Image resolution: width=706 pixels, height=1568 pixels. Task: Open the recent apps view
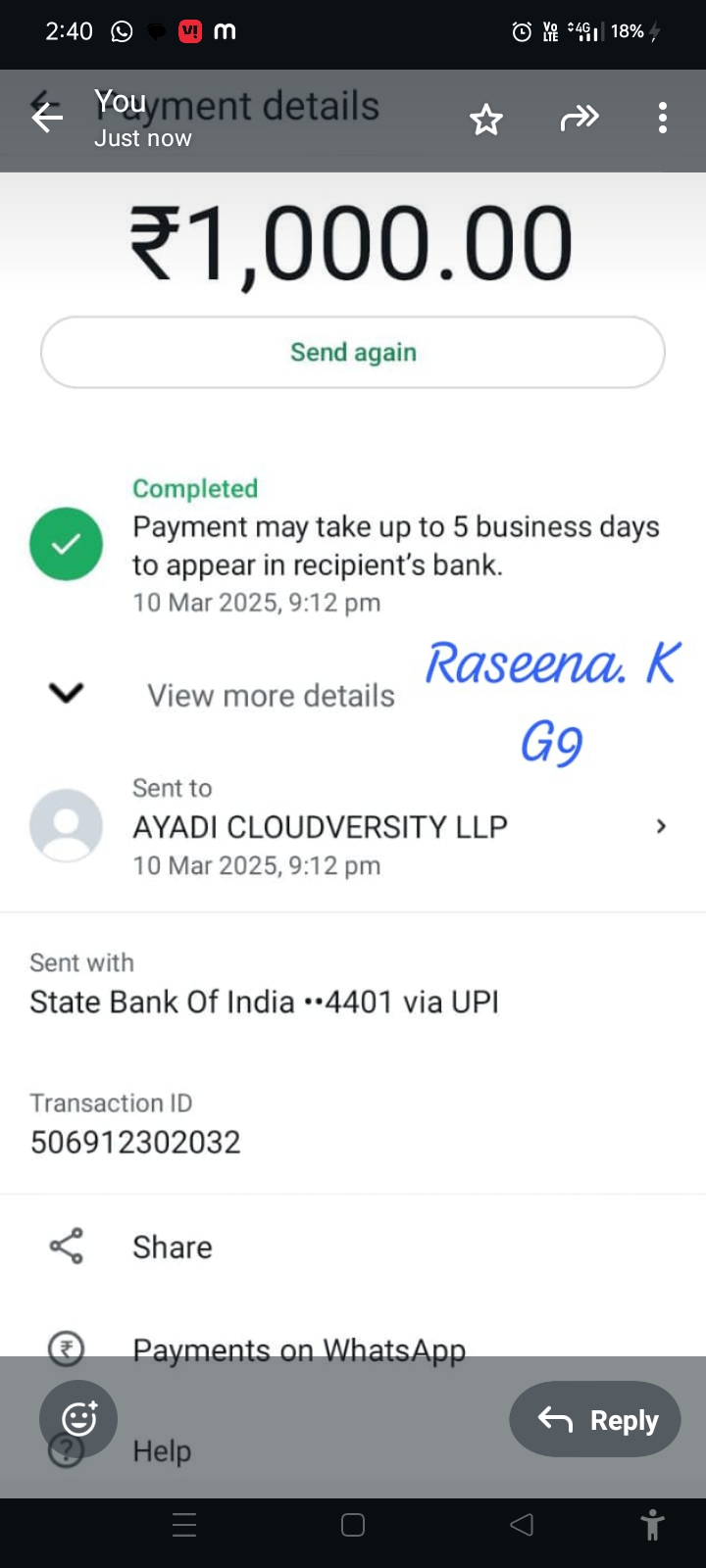[184, 1525]
